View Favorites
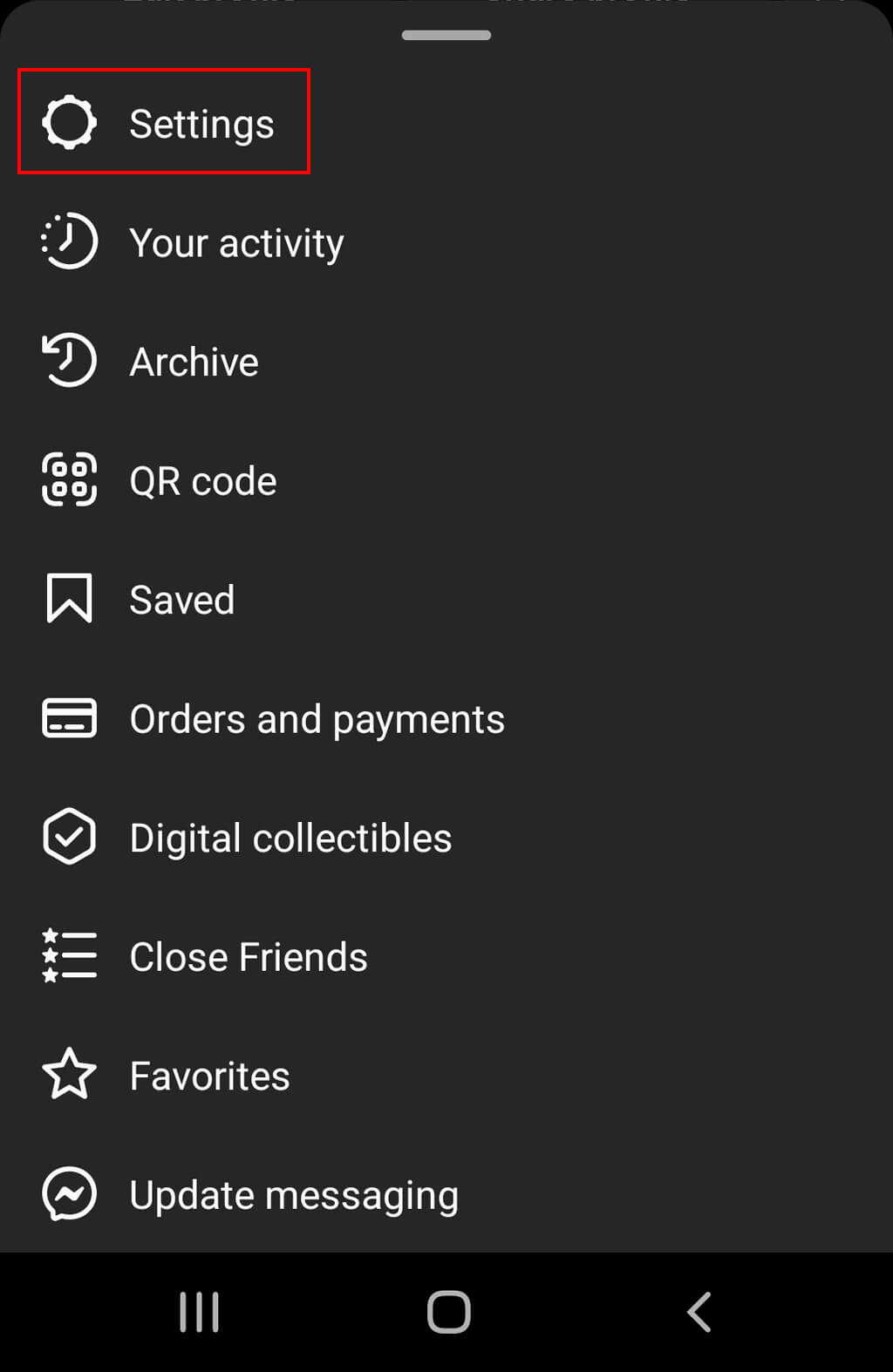 [209, 1076]
